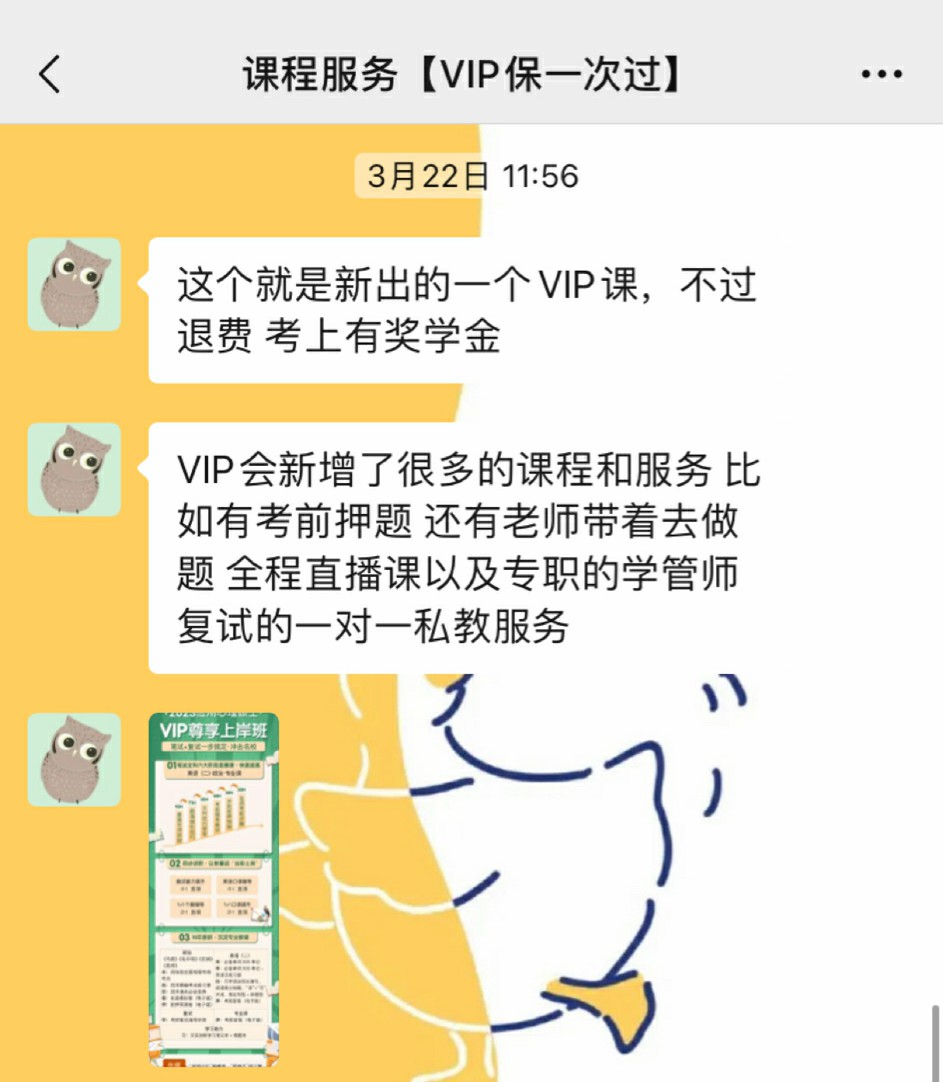Go back from the 课程服务 chat
Viewport: 943px width, 1082px height.
[x=49, y=75]
